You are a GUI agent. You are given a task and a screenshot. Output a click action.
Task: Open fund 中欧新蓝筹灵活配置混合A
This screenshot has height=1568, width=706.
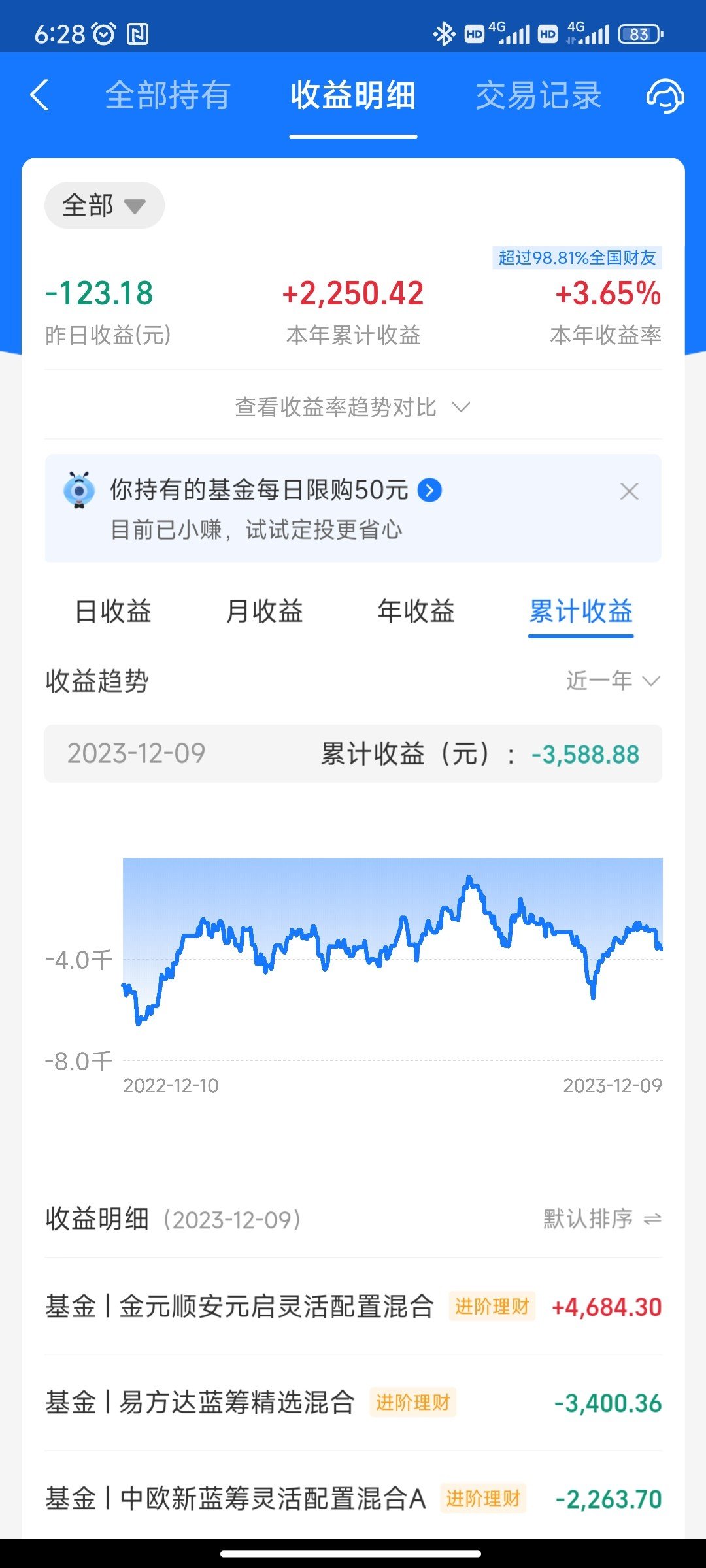coord(353,1499)
